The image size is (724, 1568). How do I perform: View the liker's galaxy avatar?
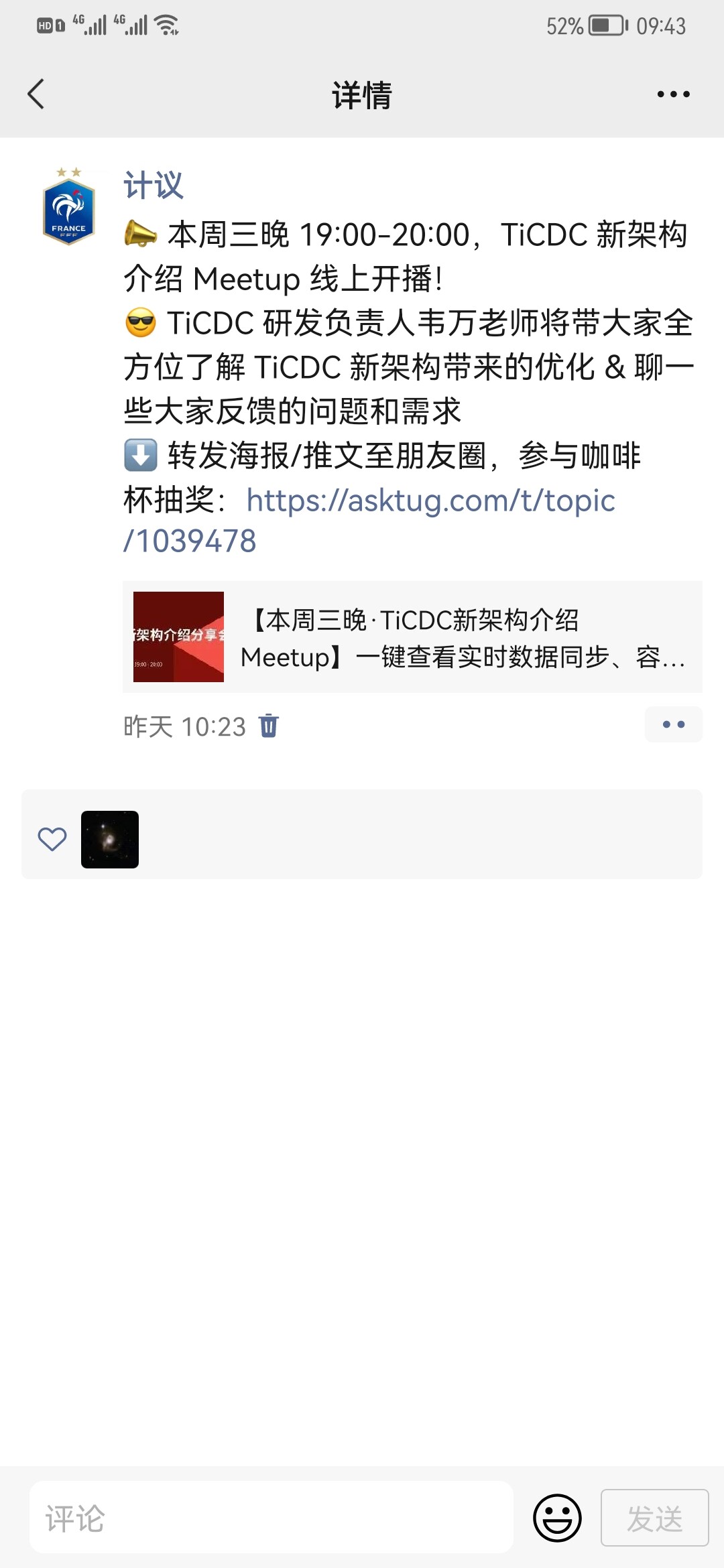coord(110,840)
